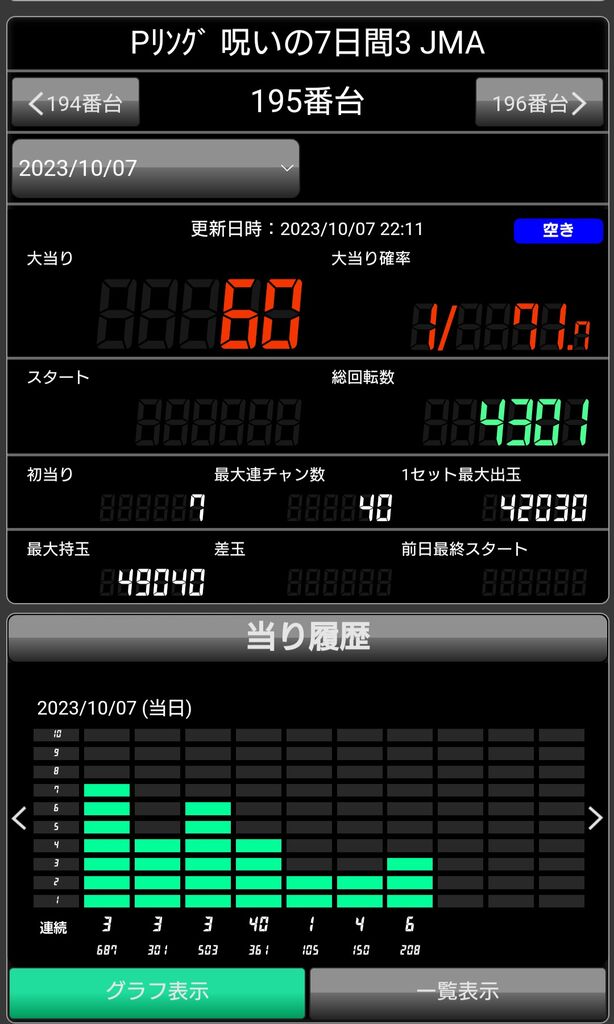614x1024 pixels.
Task: Tap the right arrow beside the history chart
Action: 595,818
